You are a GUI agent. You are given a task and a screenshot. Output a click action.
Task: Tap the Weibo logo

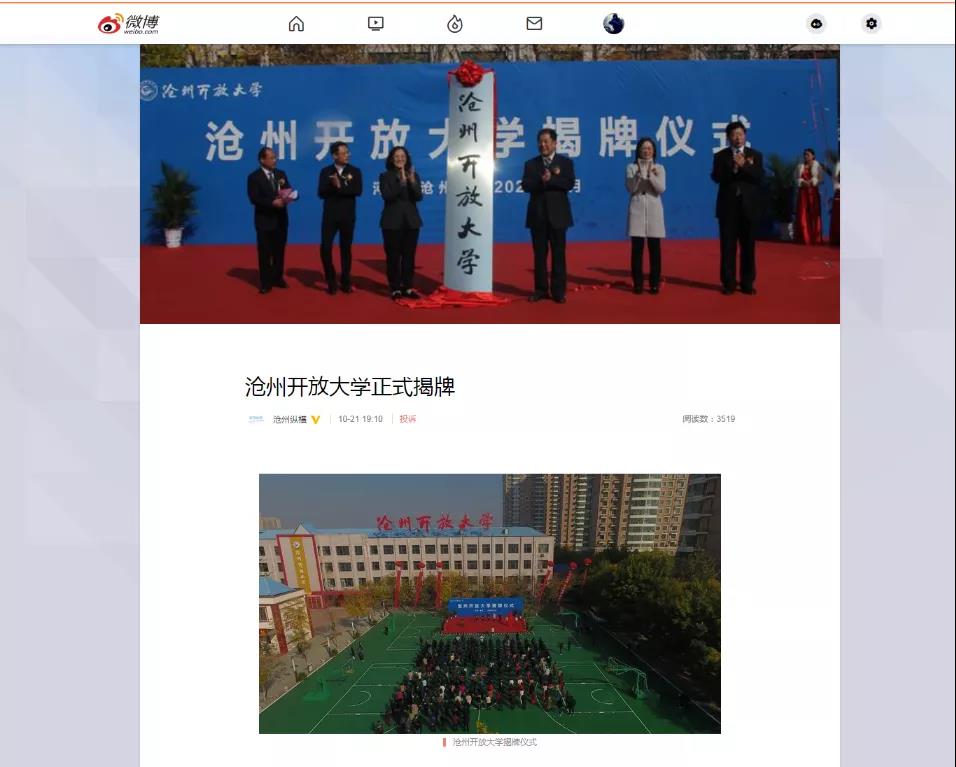tap(128, 24)
